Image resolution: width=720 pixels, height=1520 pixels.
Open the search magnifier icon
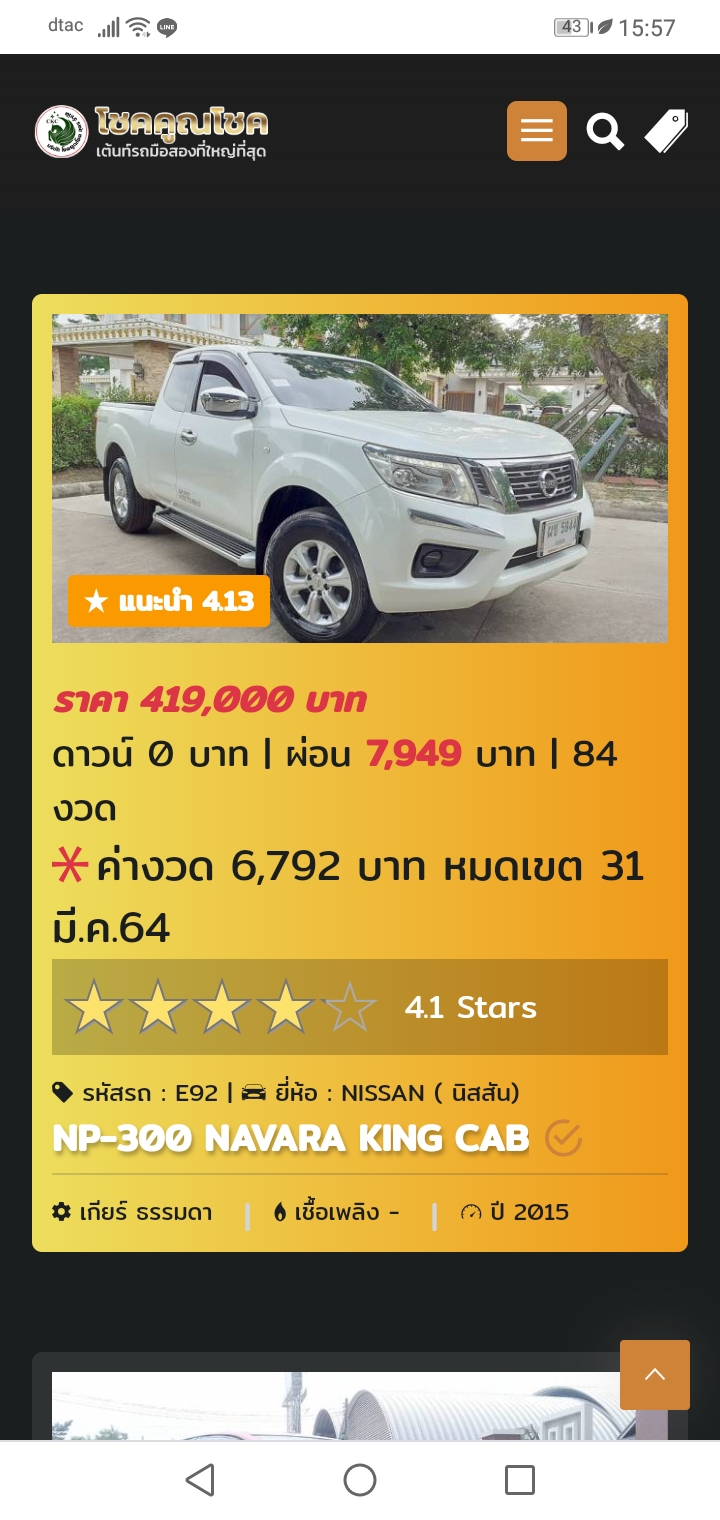(x=605, y=131)
